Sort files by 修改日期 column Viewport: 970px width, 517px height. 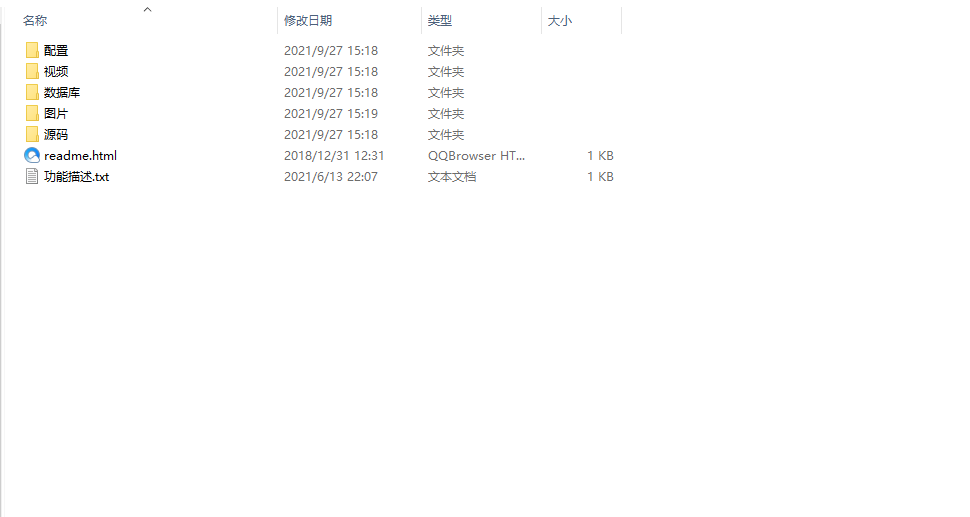tap(308, 20)
